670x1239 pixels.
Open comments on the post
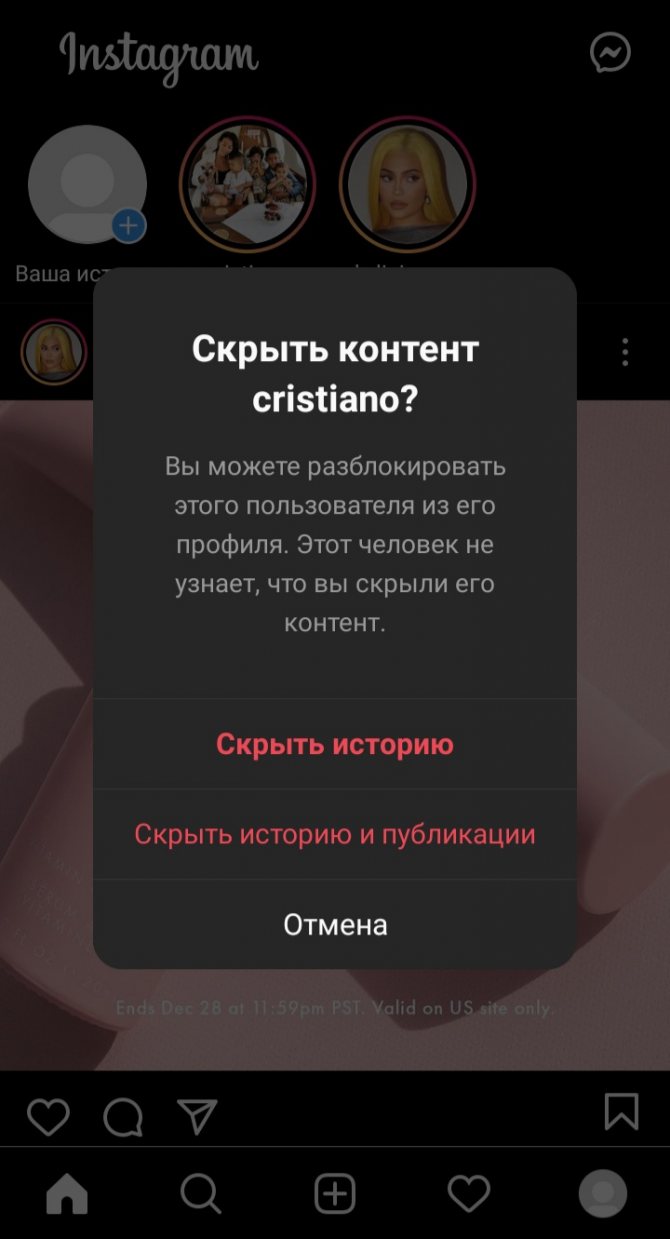tap(123, 1116)
